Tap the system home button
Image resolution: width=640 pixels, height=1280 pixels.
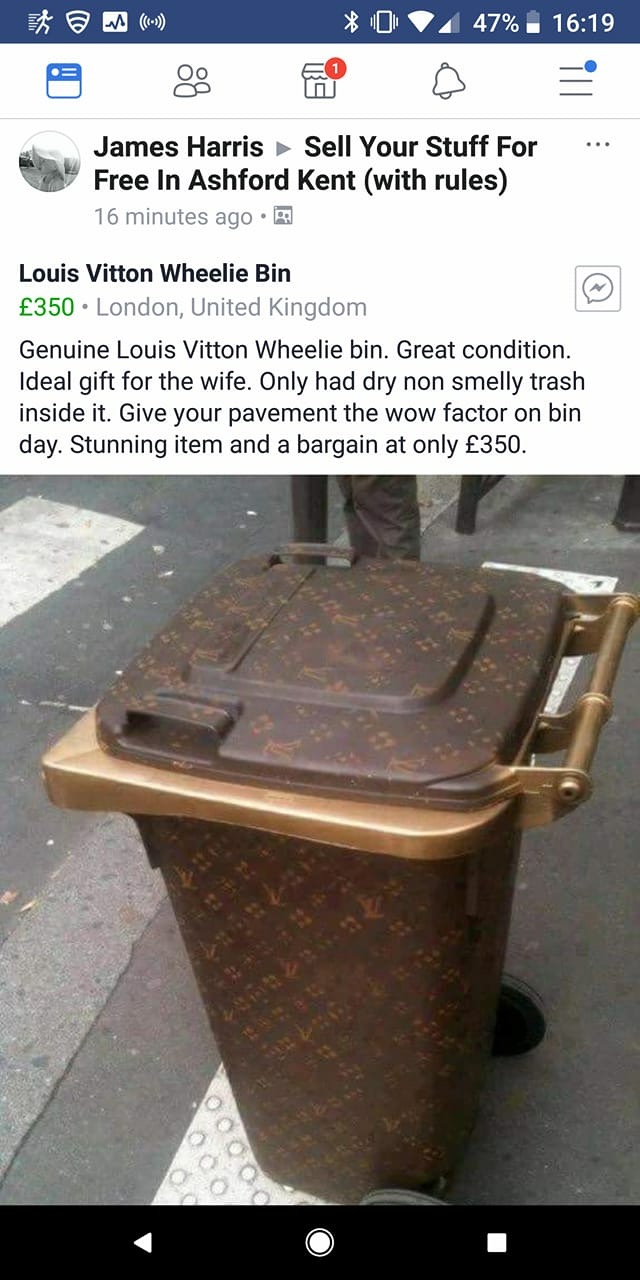click(x=320, y=1242)
